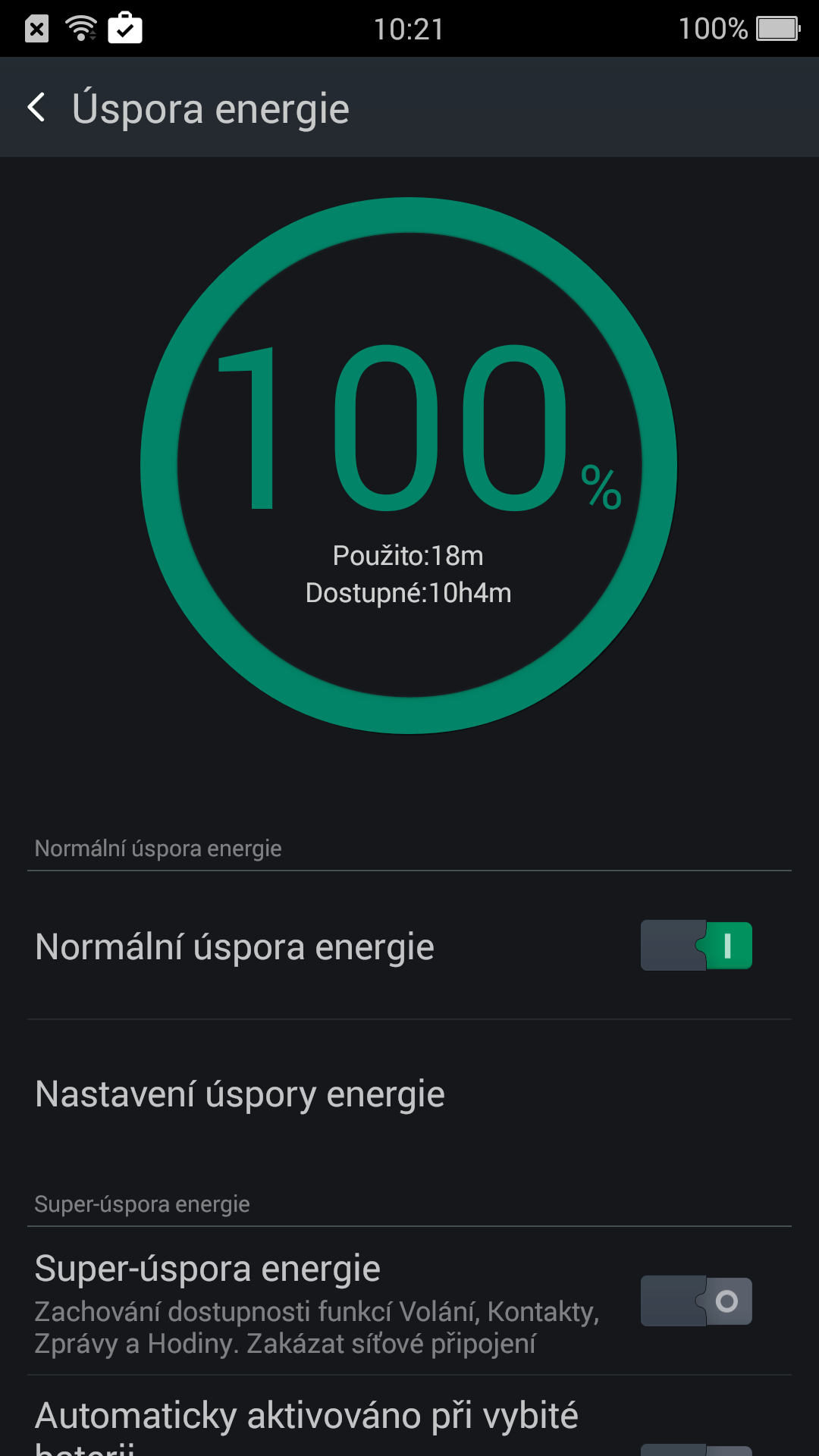Open Nastavení úspory energie
Image resolution: width=819 pixels, height=1456 pixels.
(x=409, y=1094)
